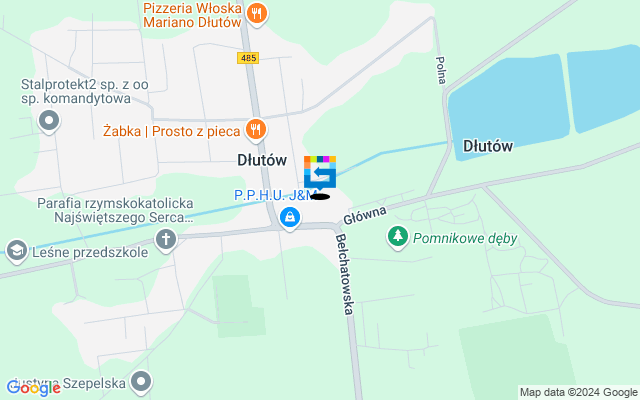Open the P.P.H.U. J&M shop marker
This screenshot has height=400, width=640.
pos(290,217)
